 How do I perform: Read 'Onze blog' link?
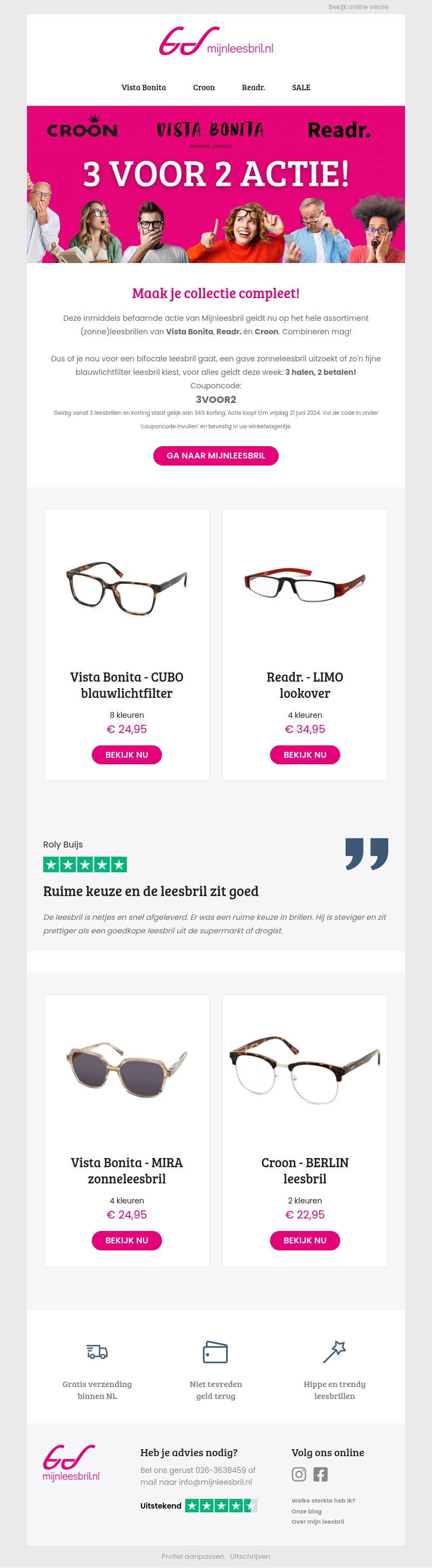pos(306,1511)
